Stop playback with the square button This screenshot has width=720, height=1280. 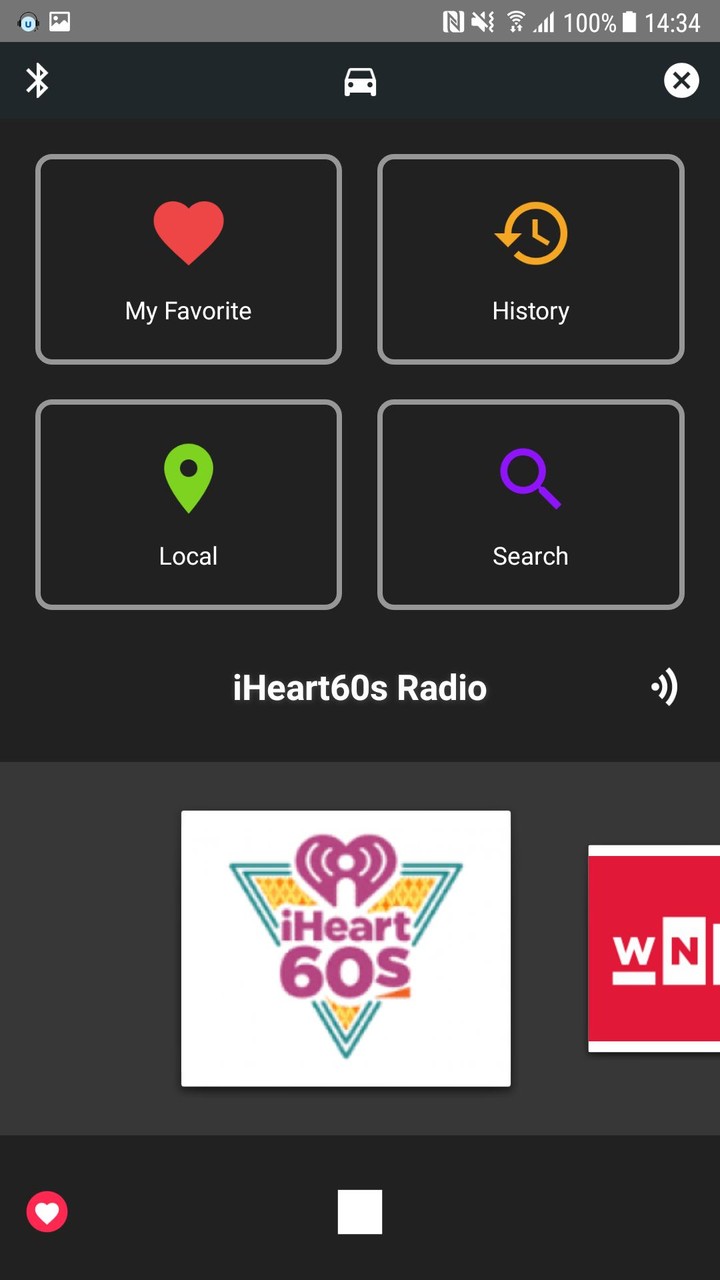coord(360,1212)
